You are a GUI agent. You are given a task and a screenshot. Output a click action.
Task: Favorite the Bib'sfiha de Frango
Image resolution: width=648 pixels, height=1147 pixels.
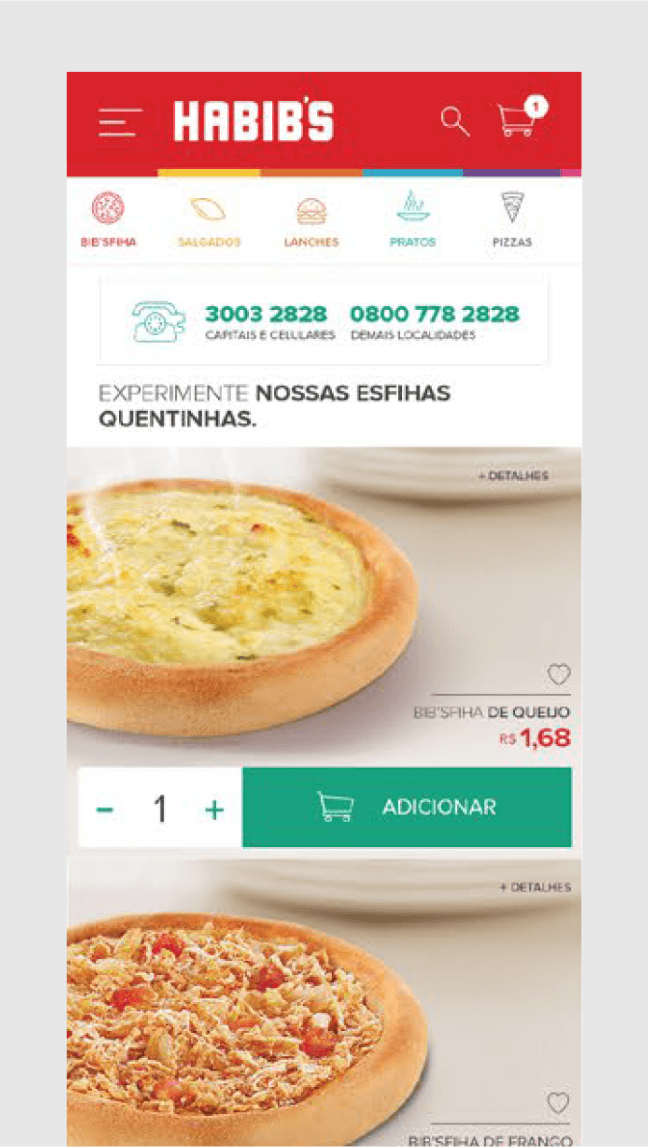(x=558, y=1103)
